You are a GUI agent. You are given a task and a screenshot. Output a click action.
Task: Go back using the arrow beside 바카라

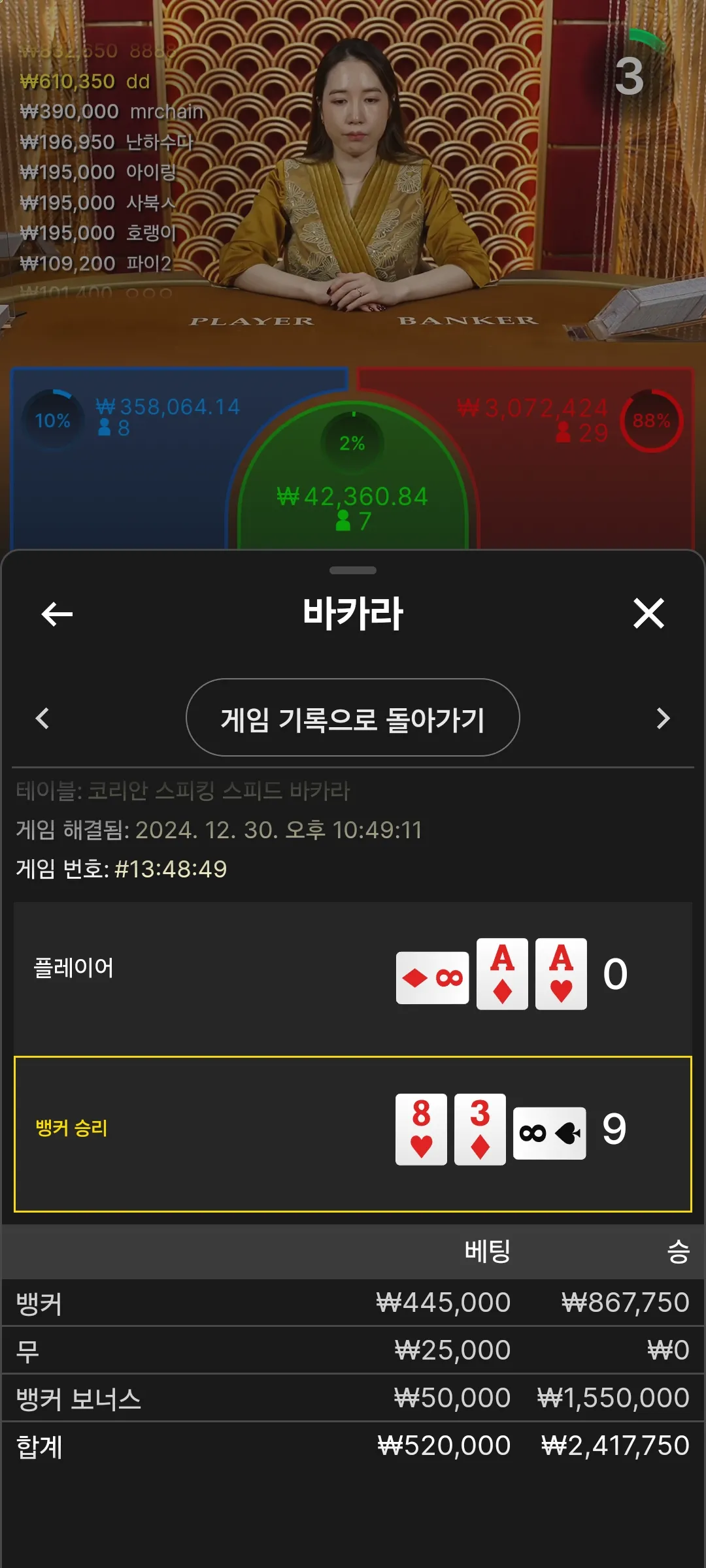click(x=57, y=614)
